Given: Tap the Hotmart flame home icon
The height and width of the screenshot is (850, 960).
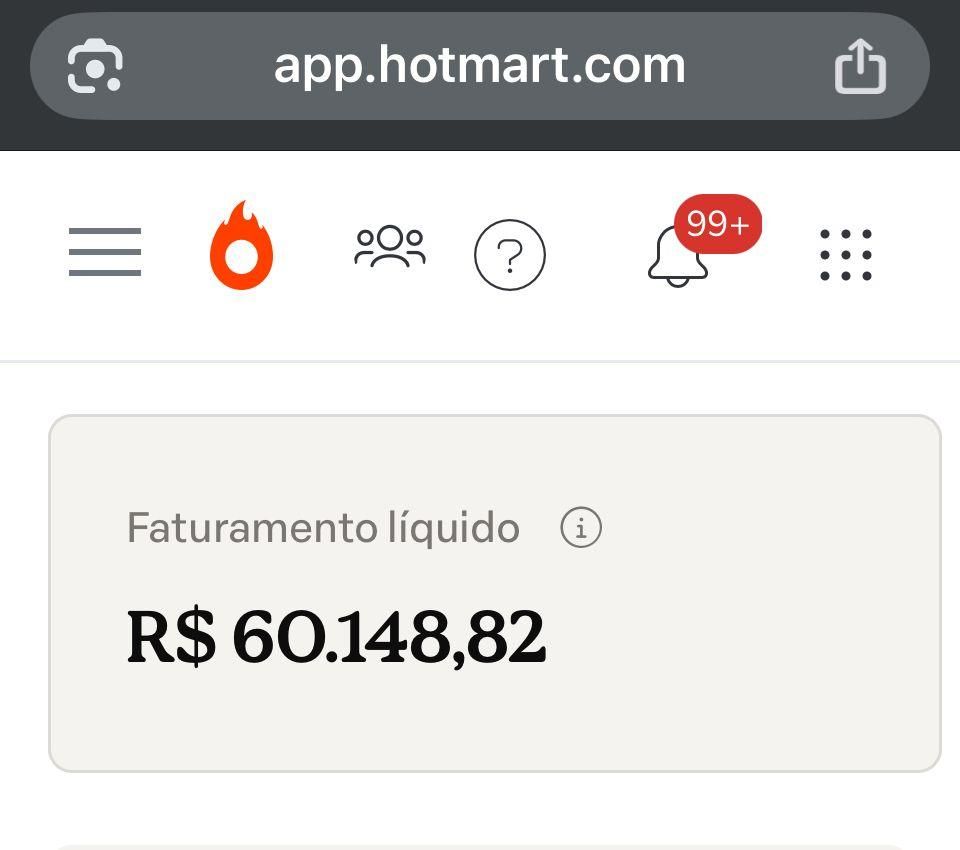Looking at the screenshot, I should pyautogui.click(x=241, y=246).
